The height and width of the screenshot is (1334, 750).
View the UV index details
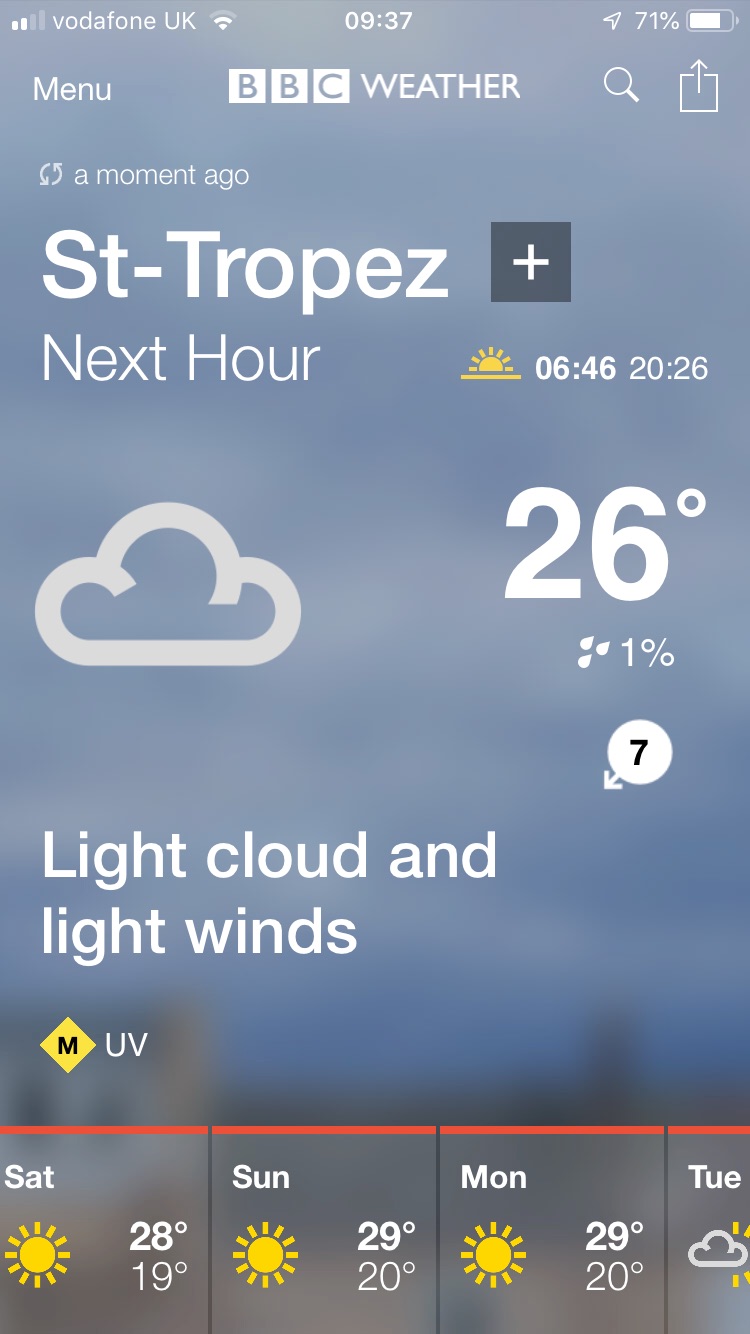(x=95, y=1046)
